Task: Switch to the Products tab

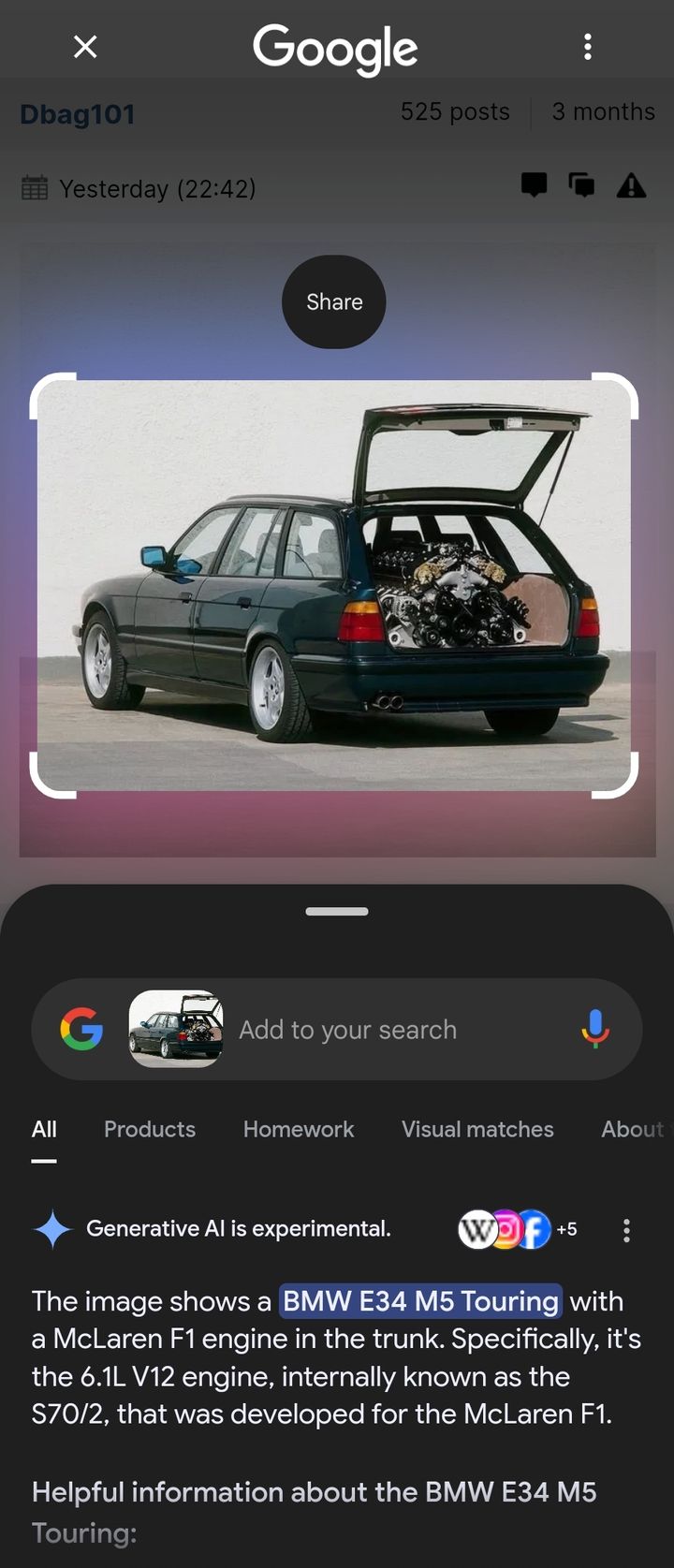Action: pyautogui.click(x=150, y=1129)
